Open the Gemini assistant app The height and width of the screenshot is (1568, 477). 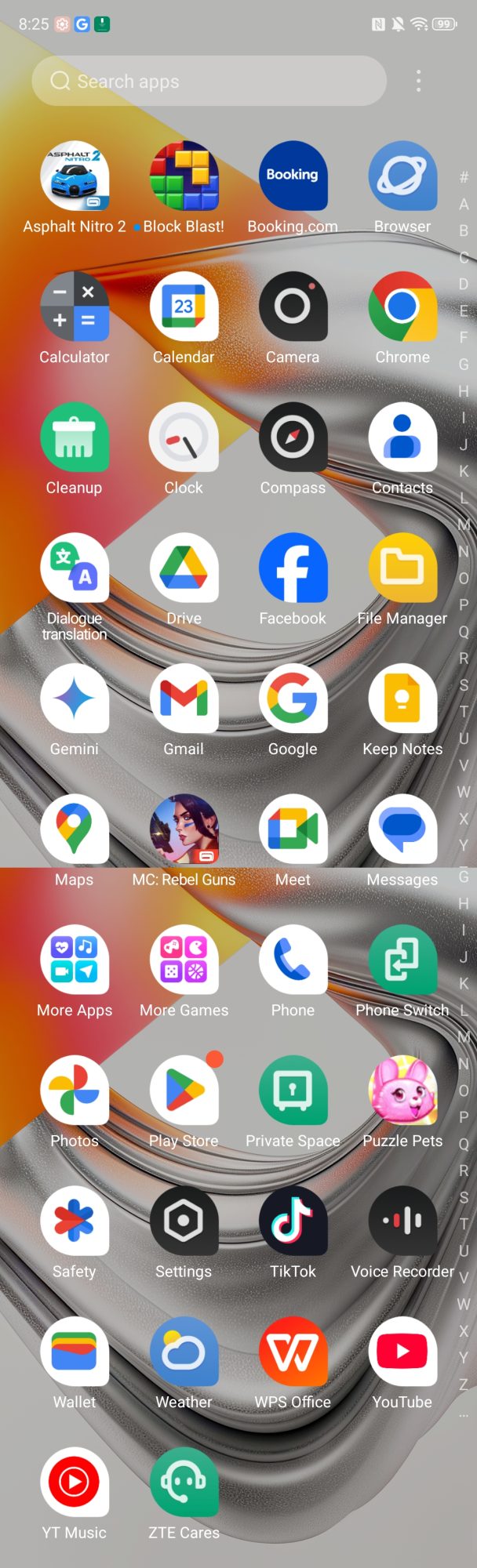pos(75,699)
